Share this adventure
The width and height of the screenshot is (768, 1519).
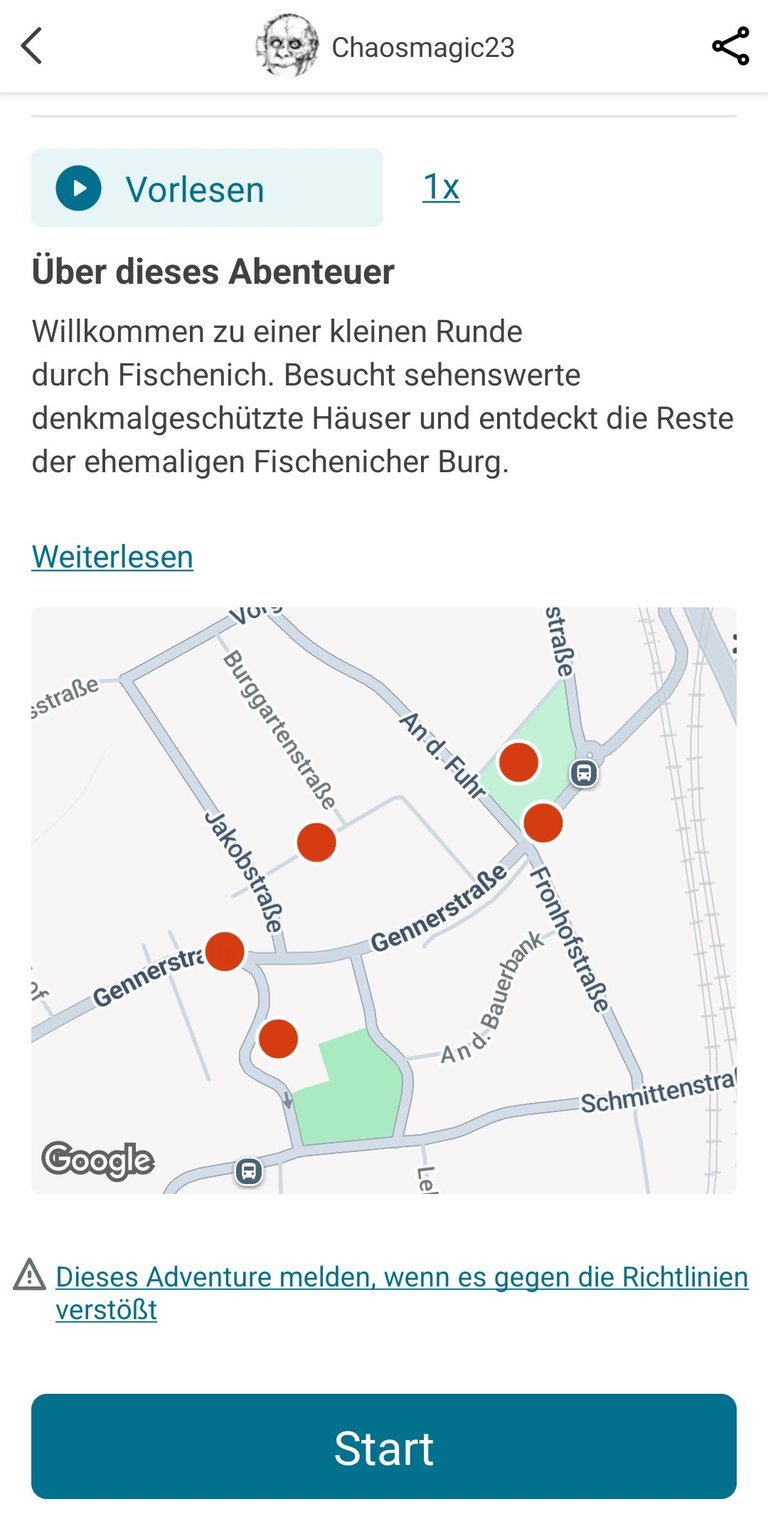[x=730, y=46]
